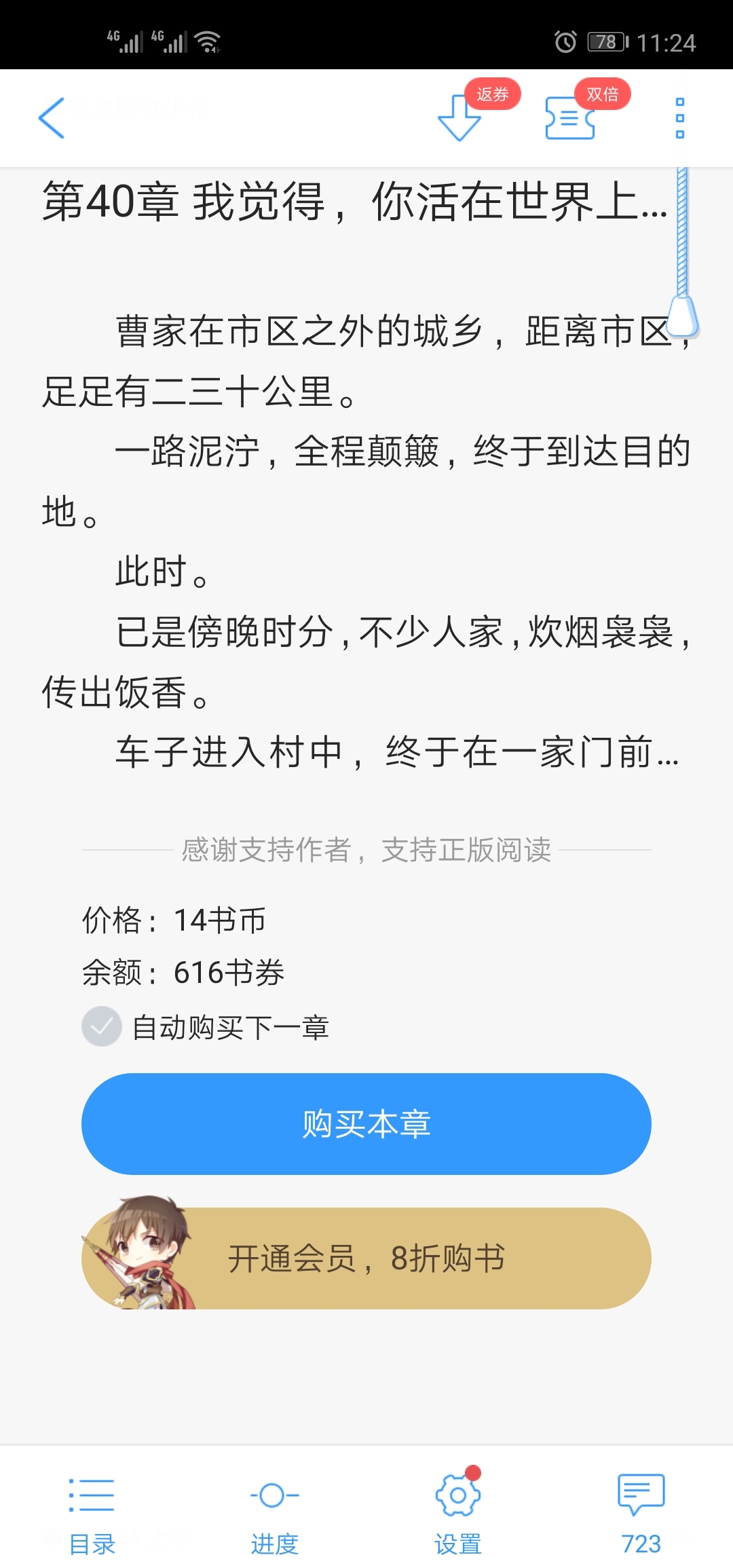Go back using the top-left arrow

tap(52, 118)
